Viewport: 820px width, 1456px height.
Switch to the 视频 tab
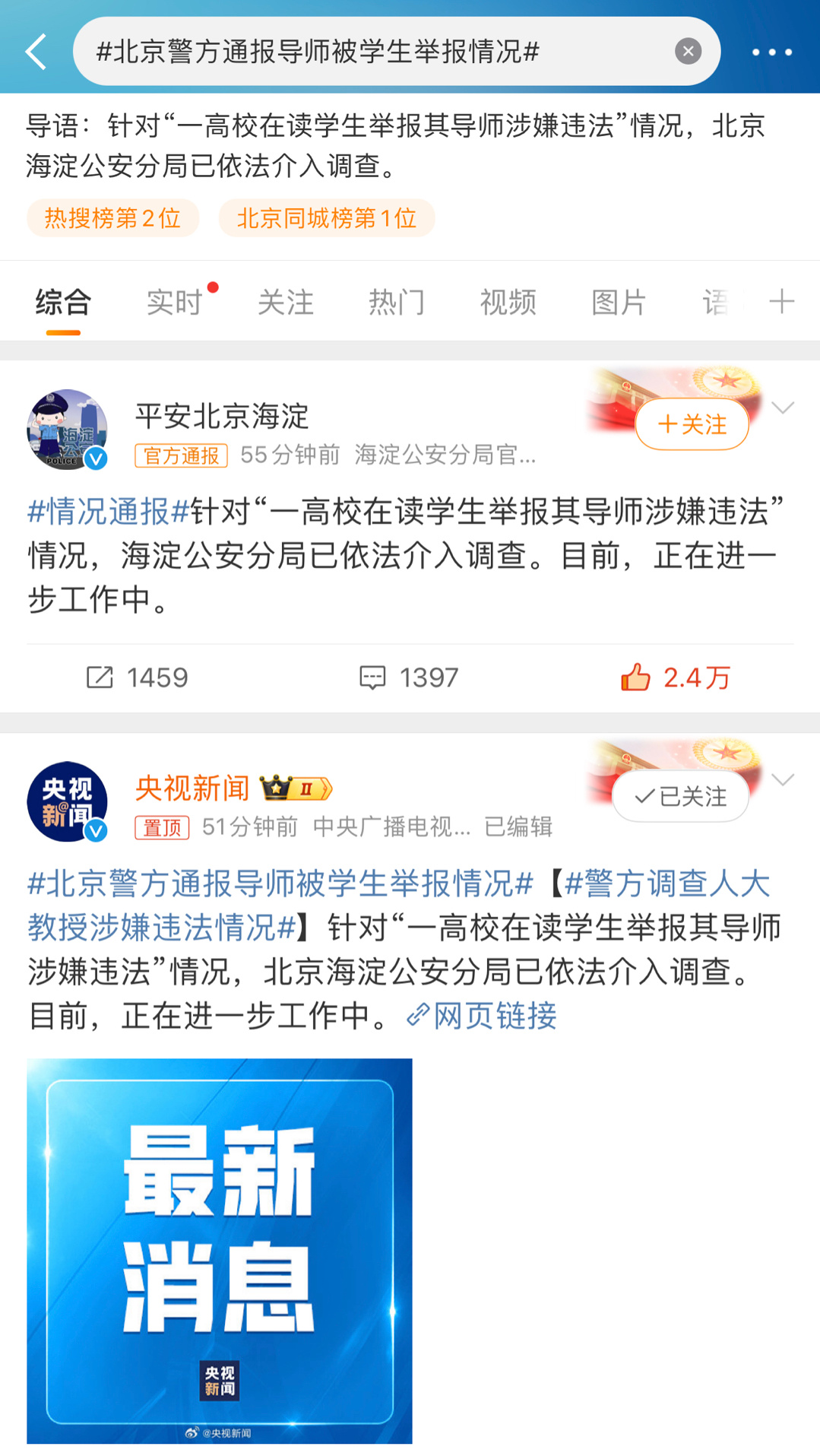[508, 302]
